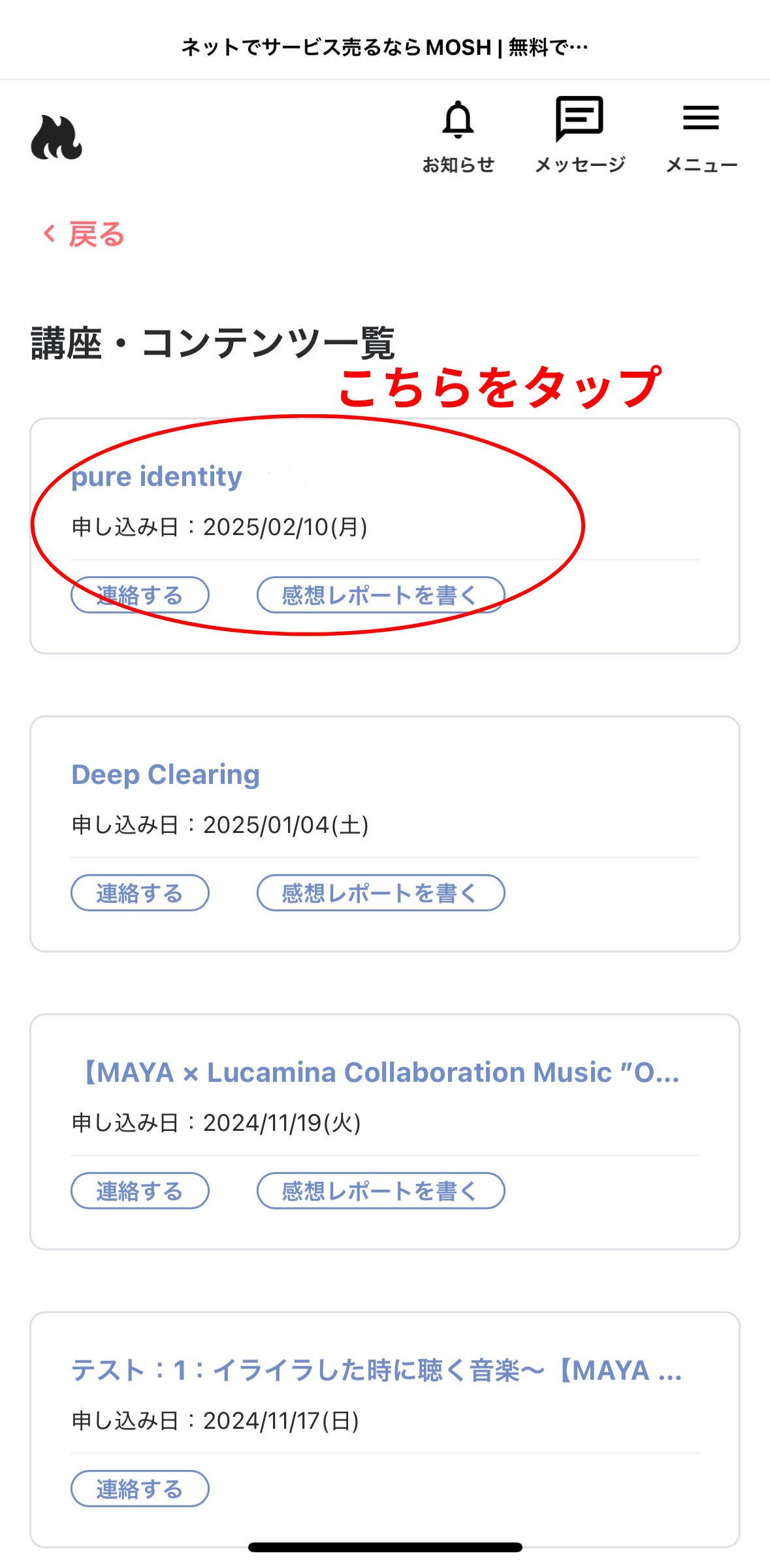The height and width of the screenshot is (1568, 770).
Task: Open the pure identity course
Action: click(157, 476)
